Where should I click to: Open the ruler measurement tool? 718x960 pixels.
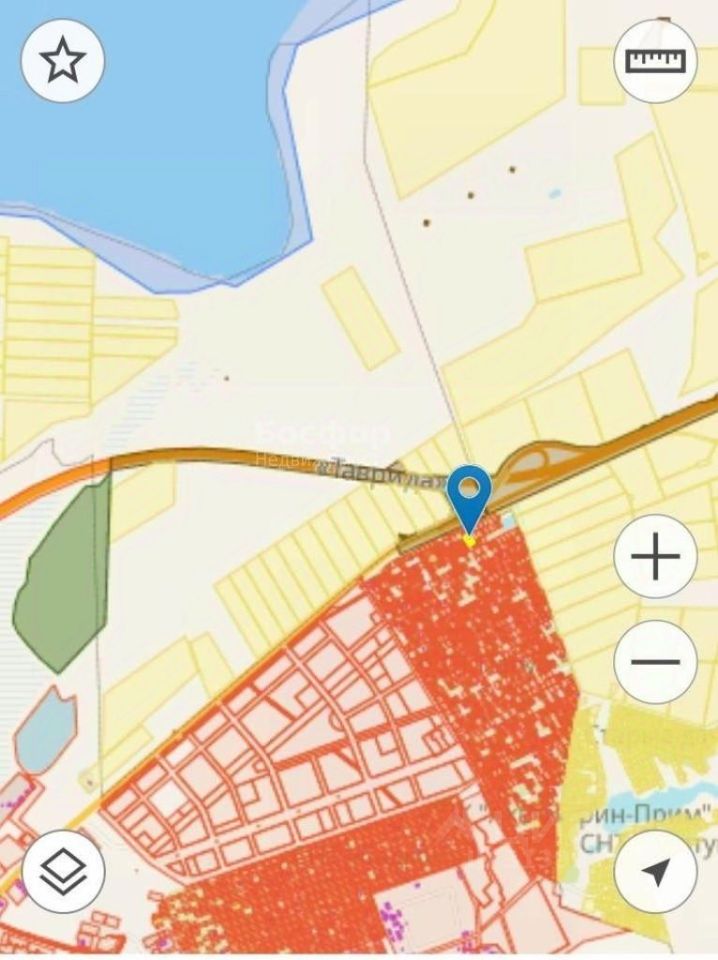tap(655, 62)
